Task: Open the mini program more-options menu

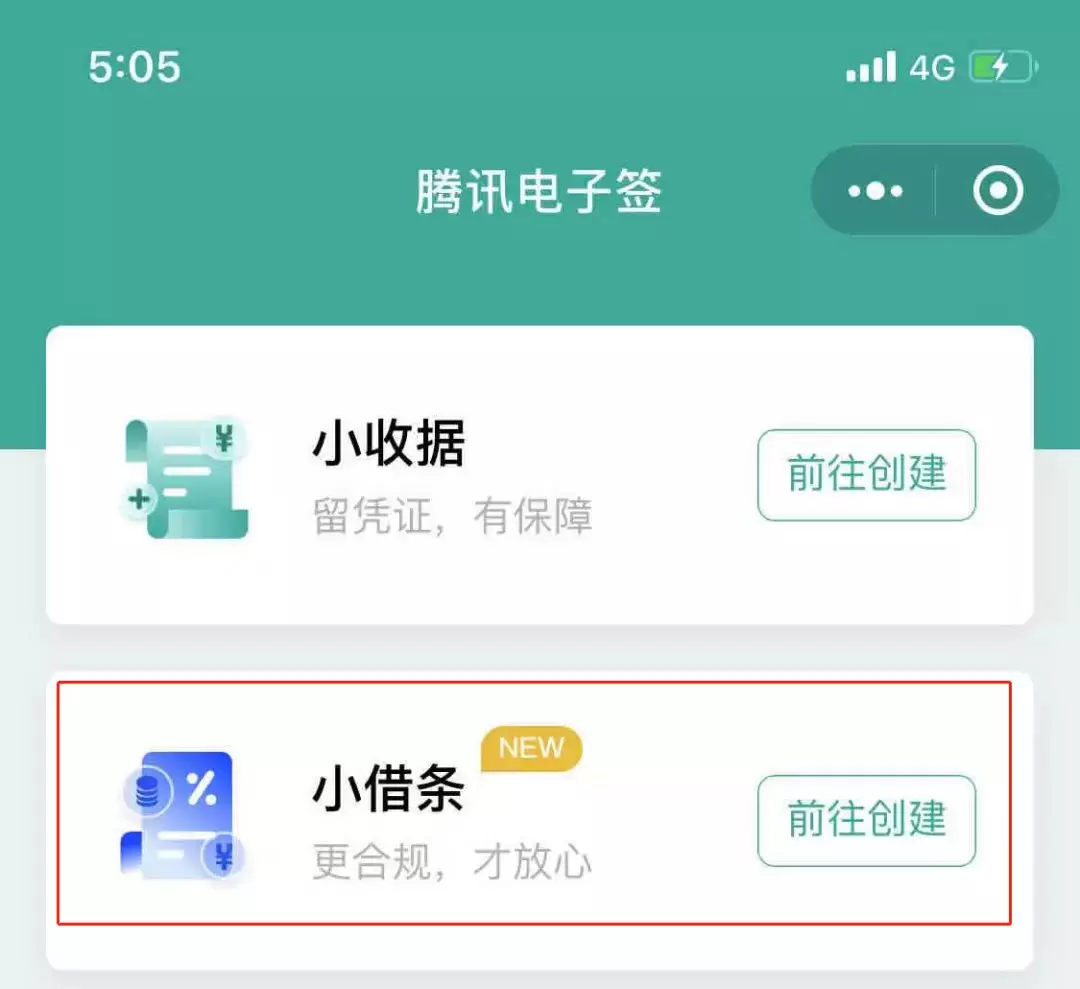Action: coord(875,191)
